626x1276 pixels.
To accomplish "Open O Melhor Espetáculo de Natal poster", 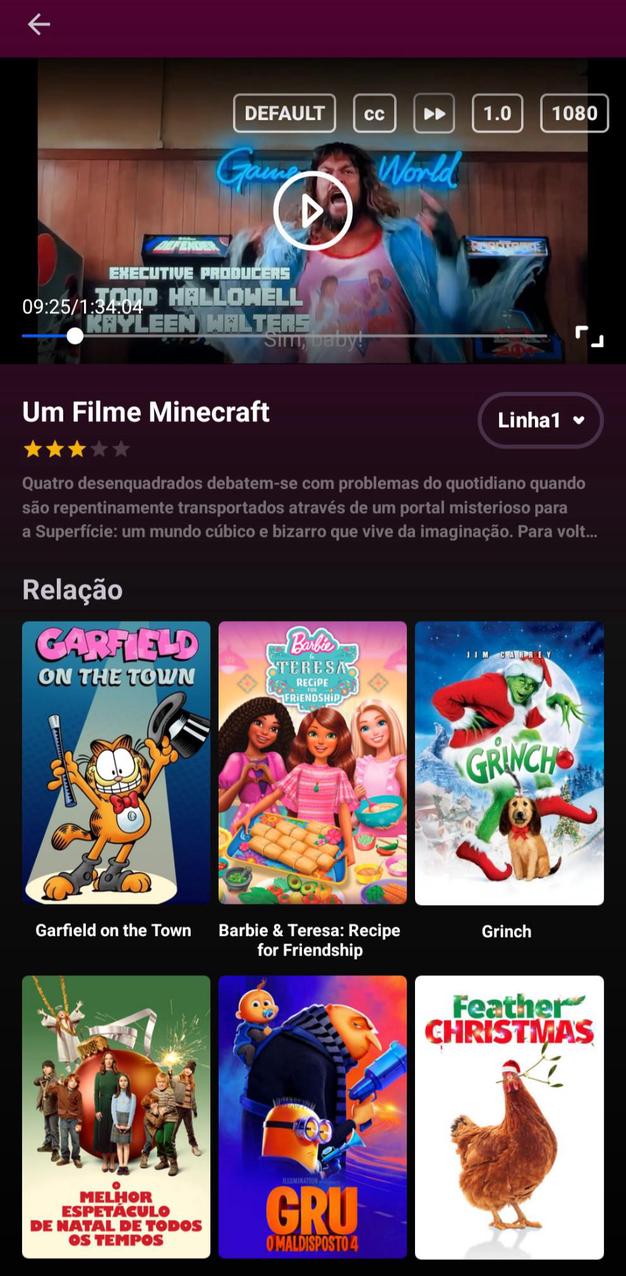I will 116,1116.
